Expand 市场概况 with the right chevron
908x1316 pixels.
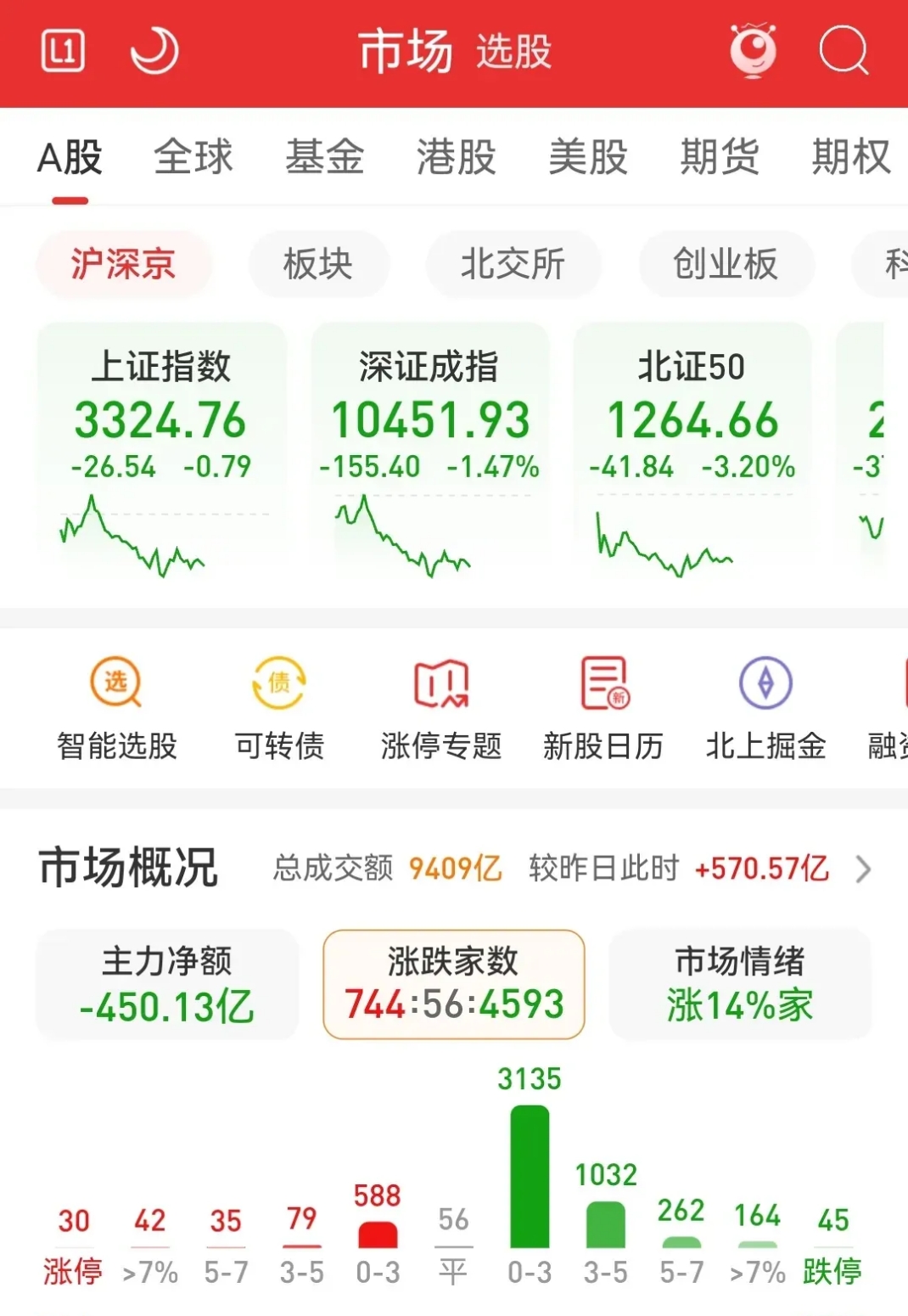[863, 869]
